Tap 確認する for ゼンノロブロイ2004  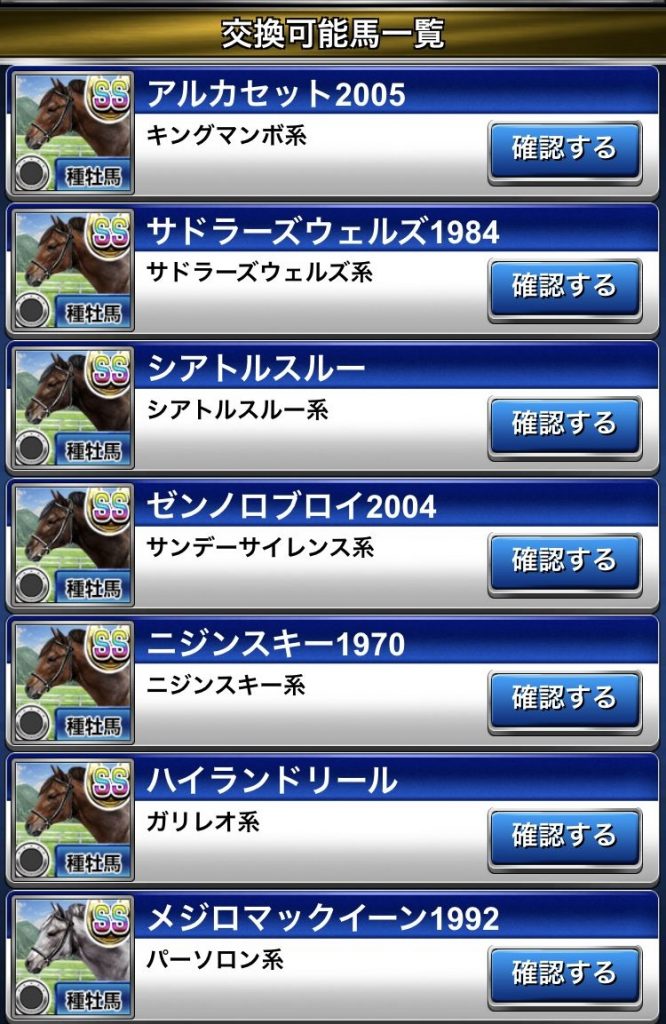[x=564, y=562]
